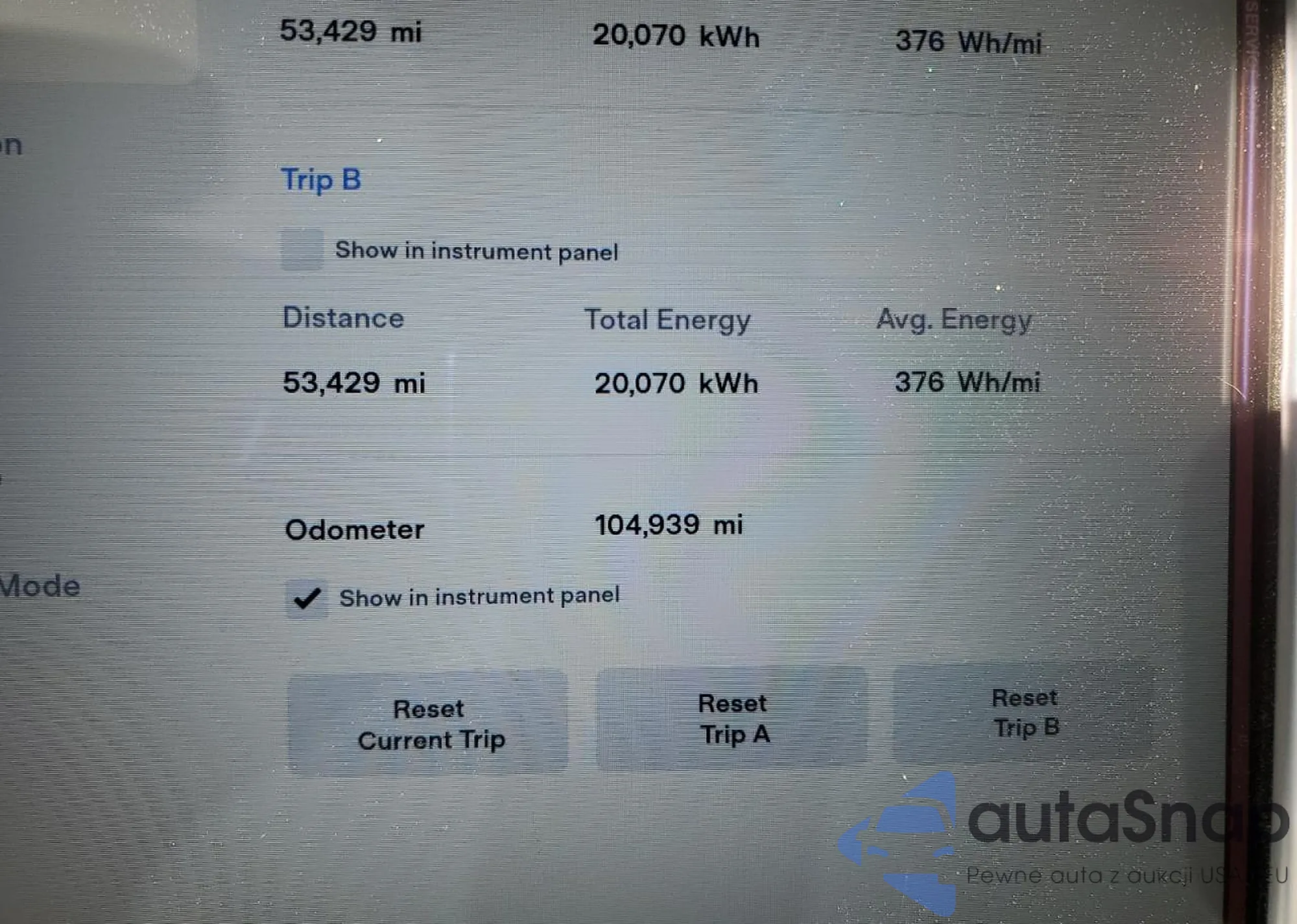Reset Trip A data
This screenshot has height=924, width=1297.
point(732,718)
